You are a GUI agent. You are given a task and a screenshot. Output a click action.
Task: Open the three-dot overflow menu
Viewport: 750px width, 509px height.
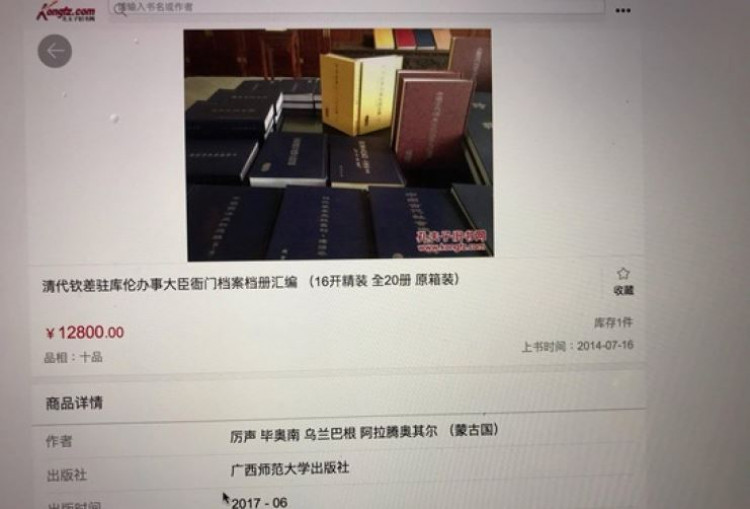pos(624,10)
